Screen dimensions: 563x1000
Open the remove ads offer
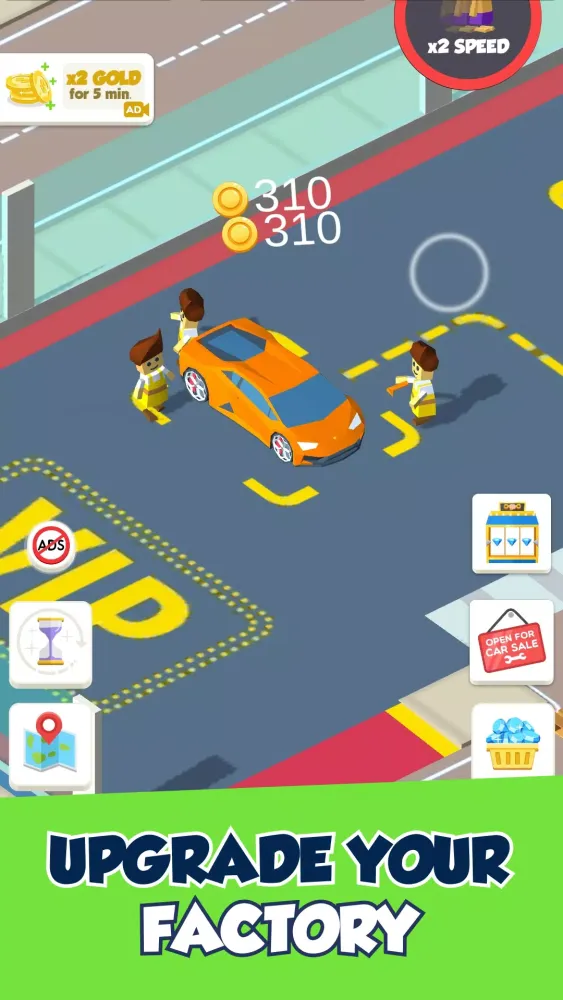pos(51,547)
